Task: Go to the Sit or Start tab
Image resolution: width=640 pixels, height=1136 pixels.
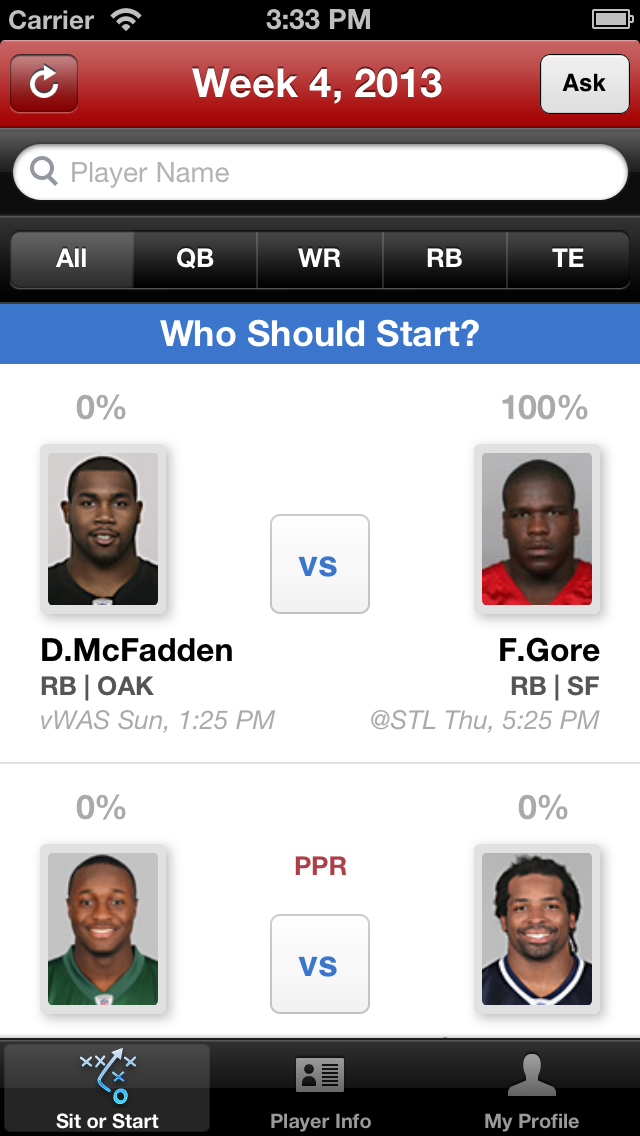Action: coord(107,1089)
